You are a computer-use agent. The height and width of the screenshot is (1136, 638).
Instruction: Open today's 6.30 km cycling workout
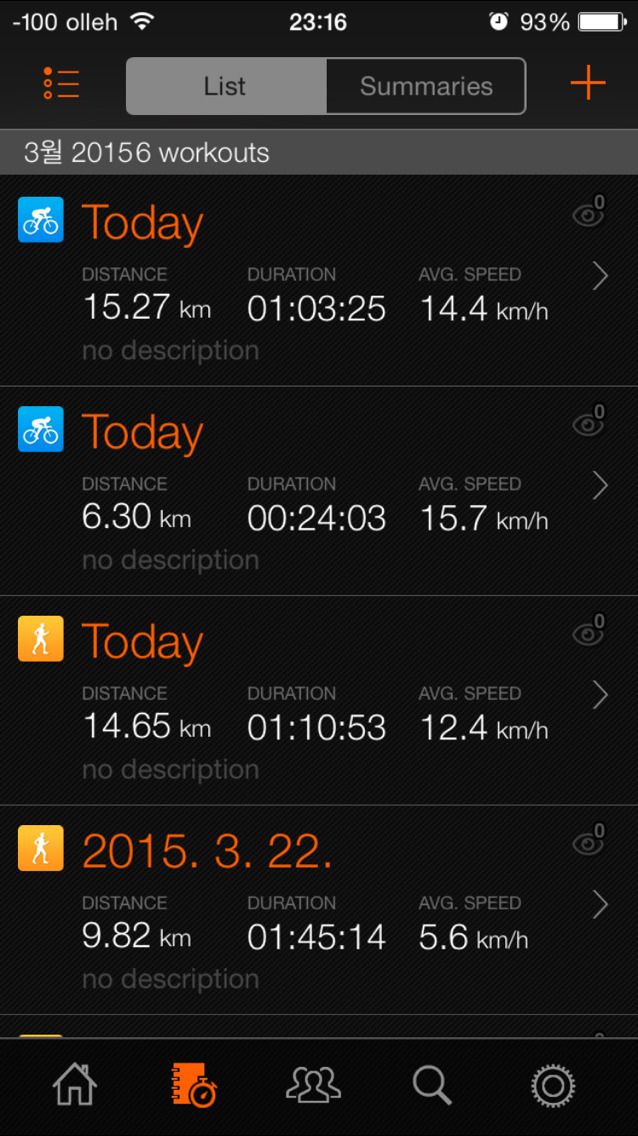tap(319, 490)
